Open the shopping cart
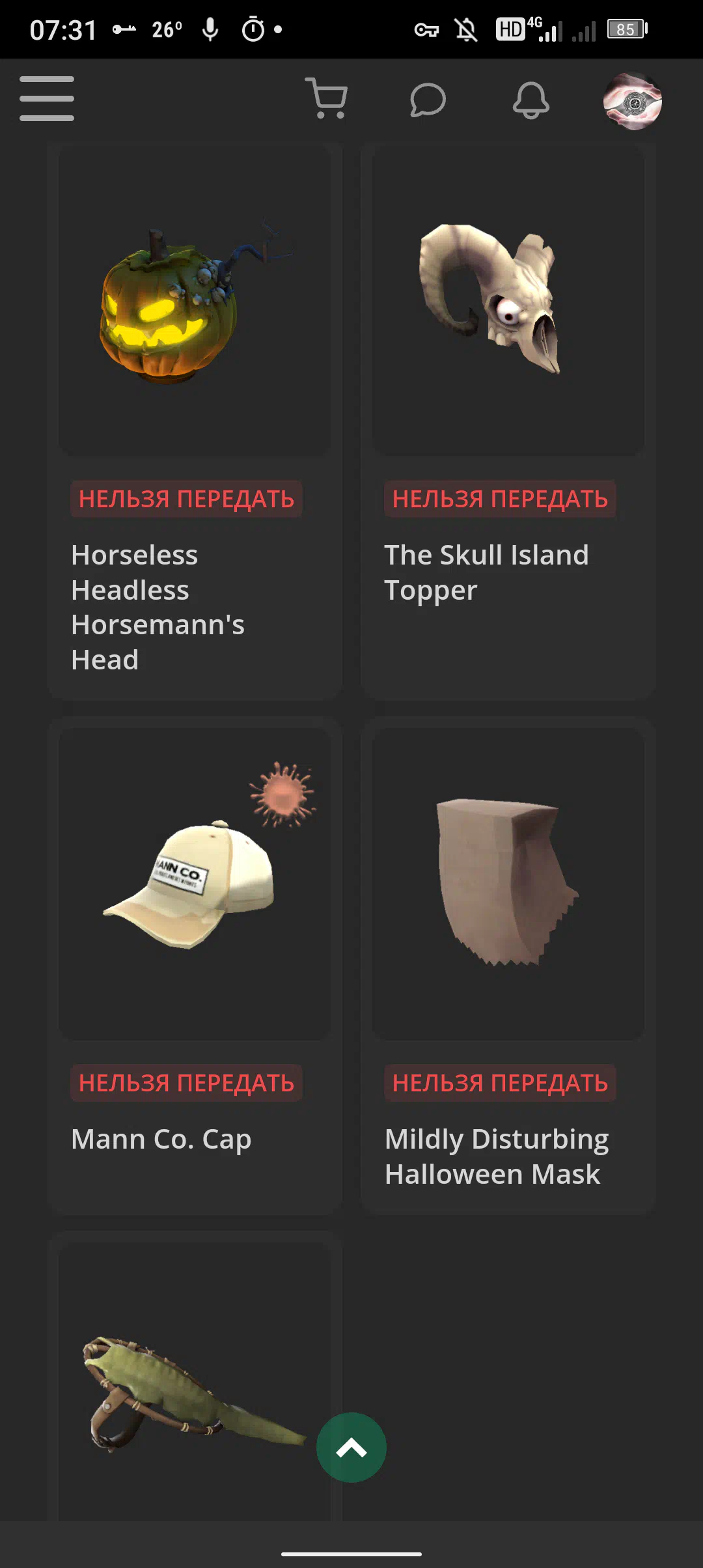The image size is (703, 1568). pyautogui.click(x=326, y=99)
